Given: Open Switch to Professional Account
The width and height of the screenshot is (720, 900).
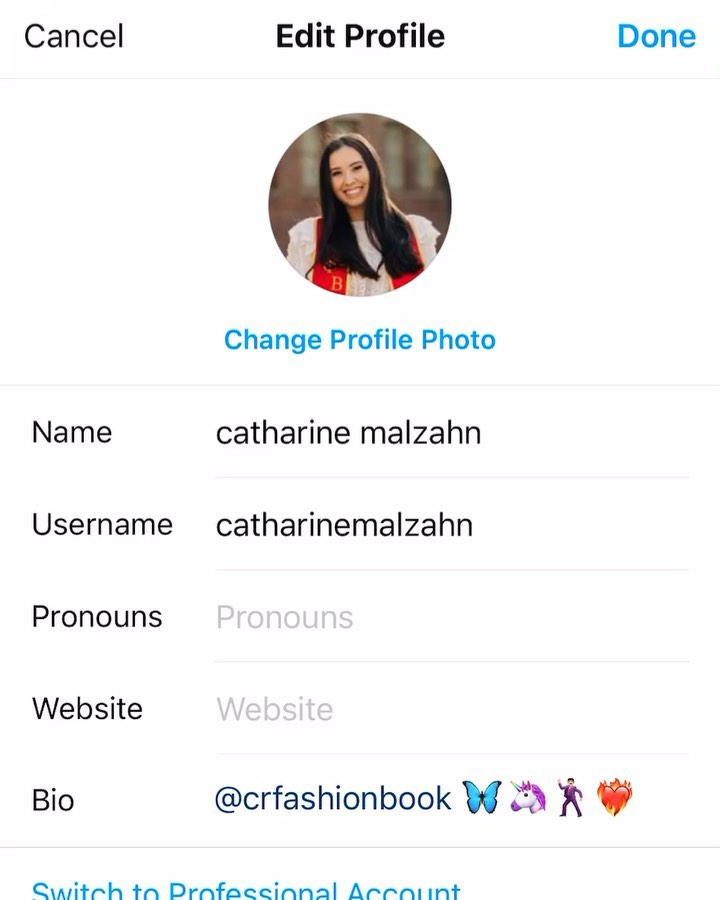Looking at the screenshot, I should 247,890.
